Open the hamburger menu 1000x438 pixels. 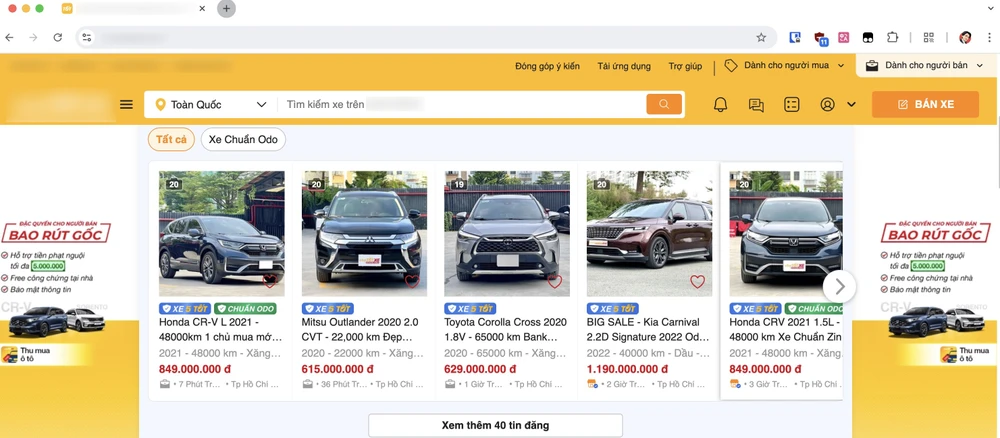126,104
